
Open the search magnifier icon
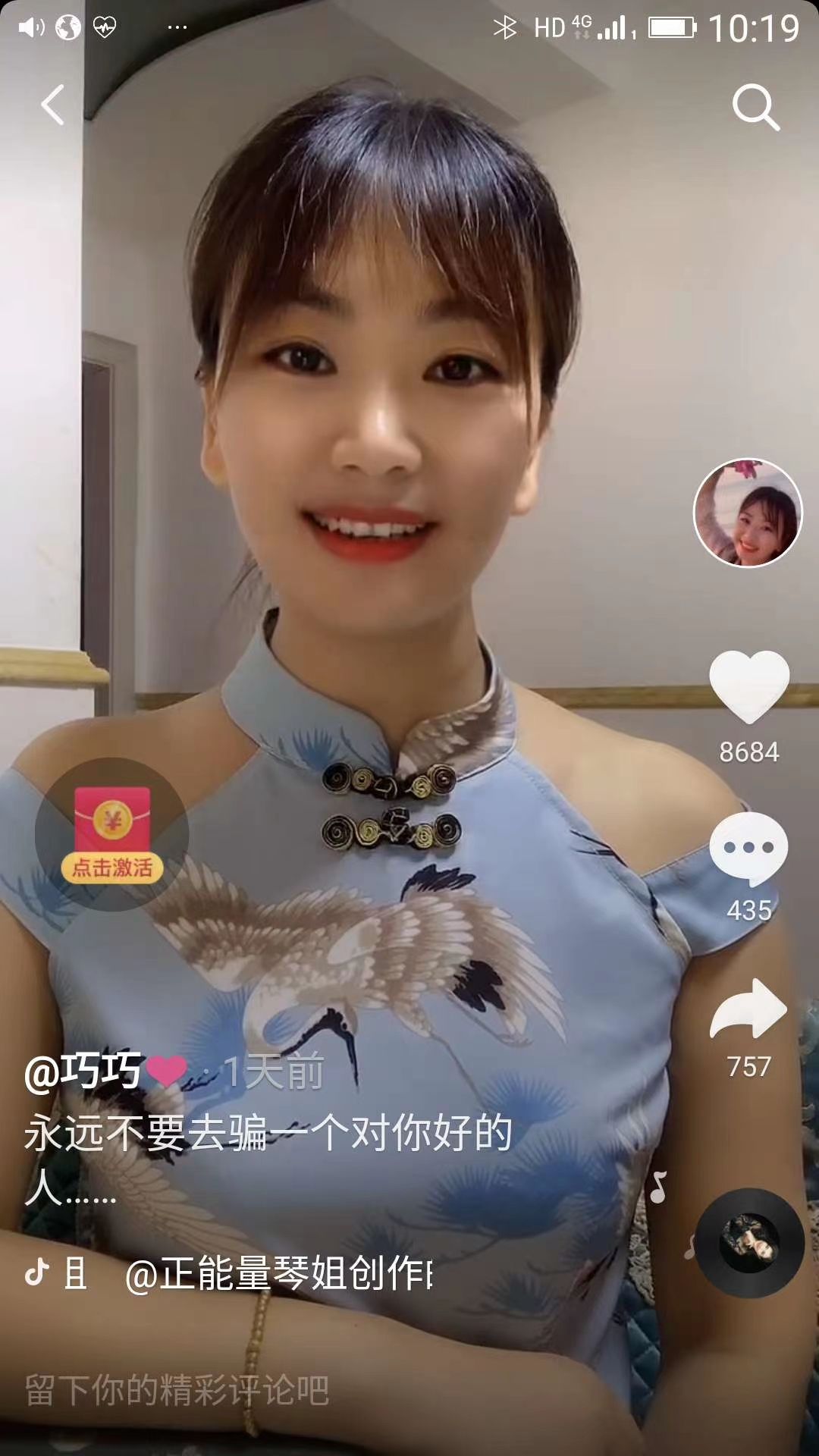coord(756,107)
